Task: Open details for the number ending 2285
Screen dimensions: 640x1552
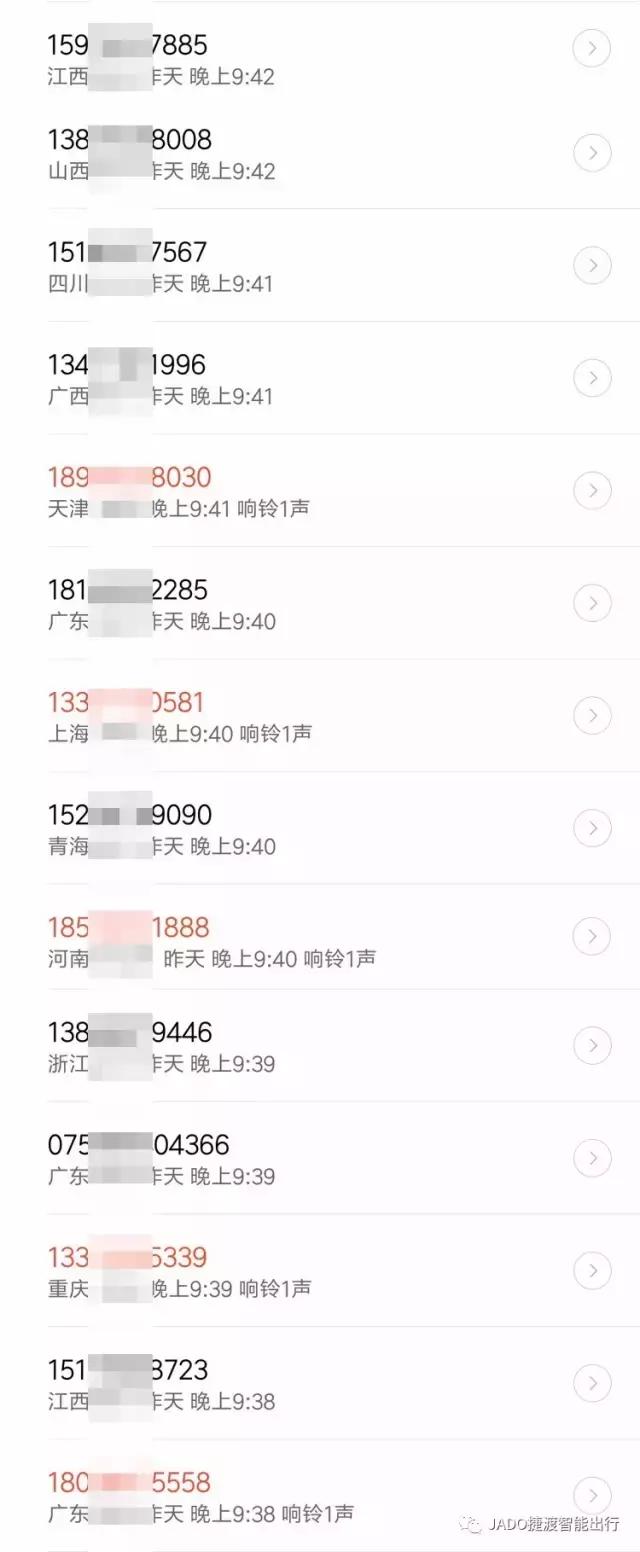Action: pyautogui.click(x=592, y=603)
